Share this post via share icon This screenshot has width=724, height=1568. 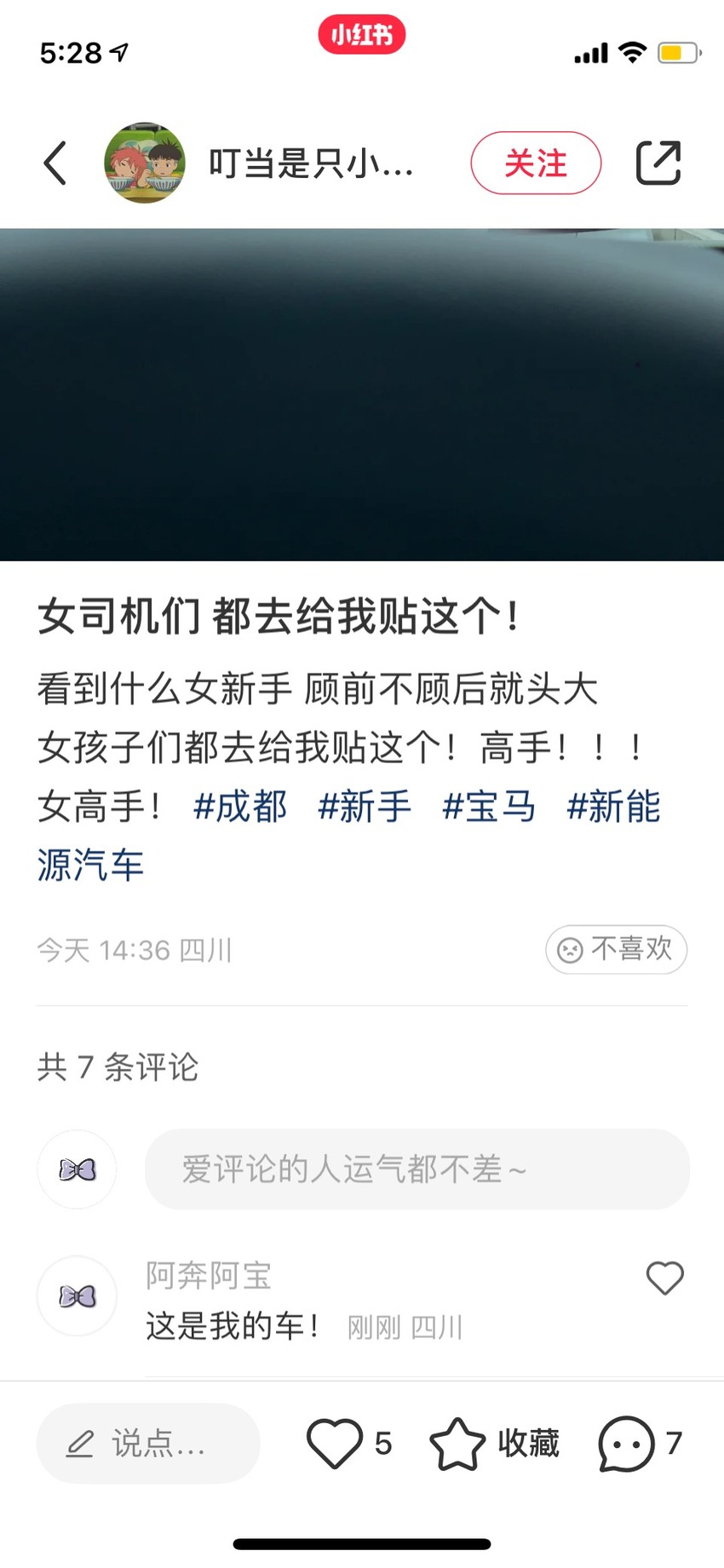click(x=659, y=163)
